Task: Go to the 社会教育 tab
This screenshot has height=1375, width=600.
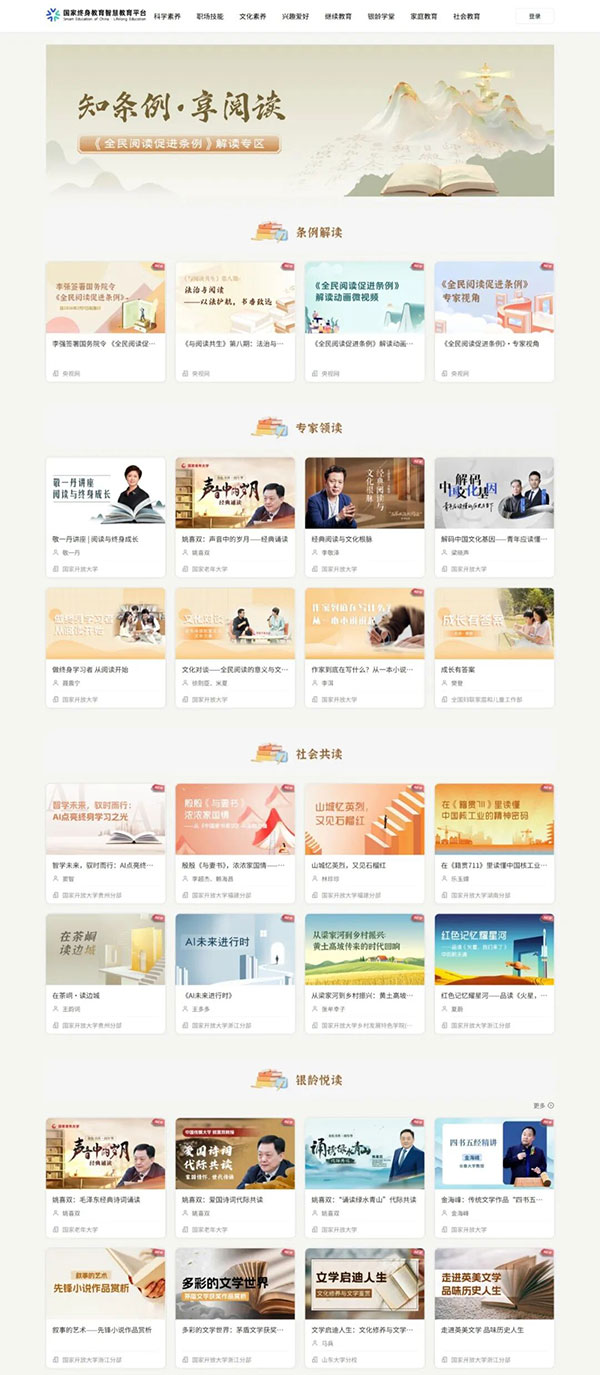Action: pos(466,17)
